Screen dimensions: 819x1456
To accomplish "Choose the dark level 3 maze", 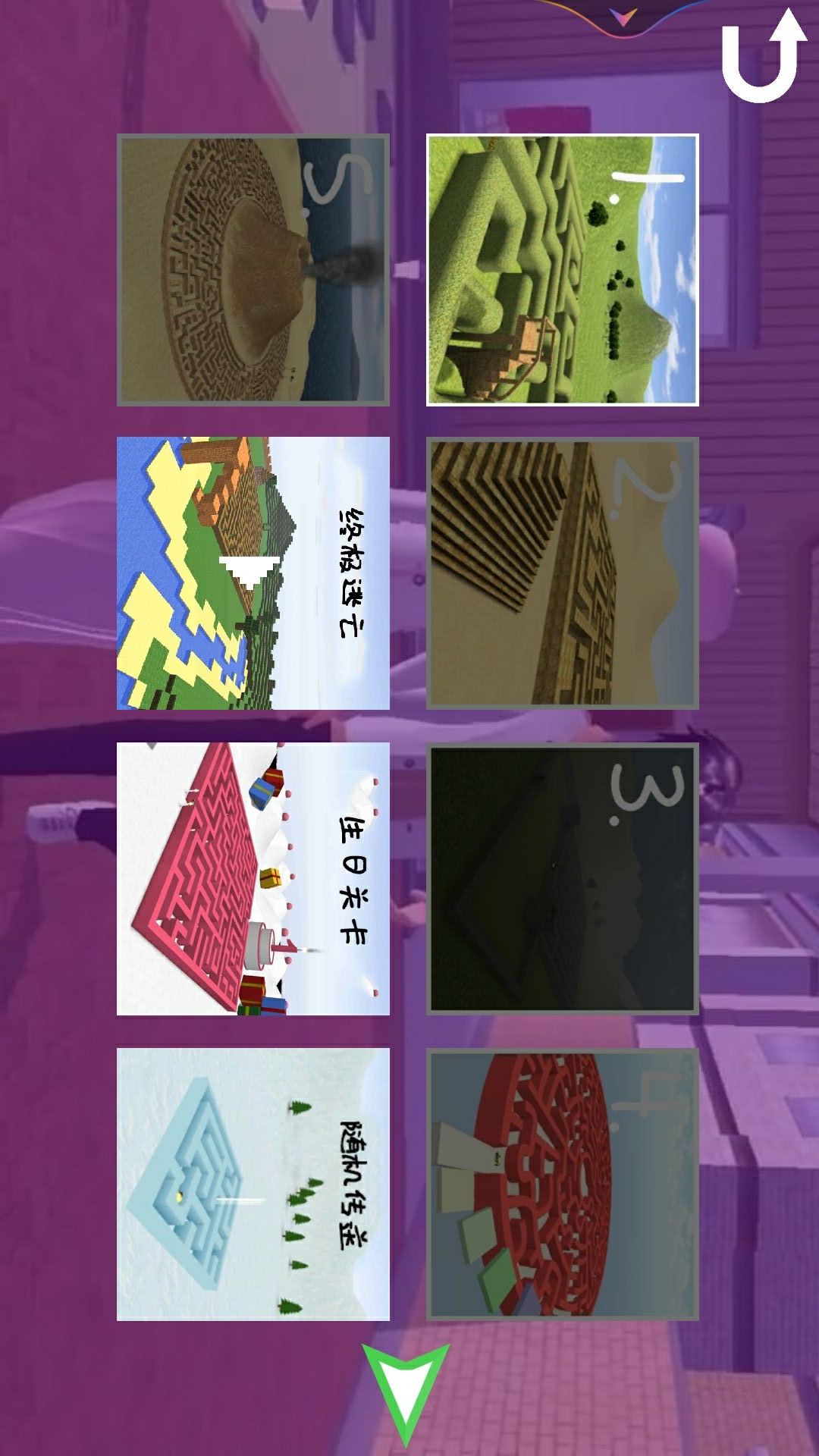I will [x=562, y=879].
